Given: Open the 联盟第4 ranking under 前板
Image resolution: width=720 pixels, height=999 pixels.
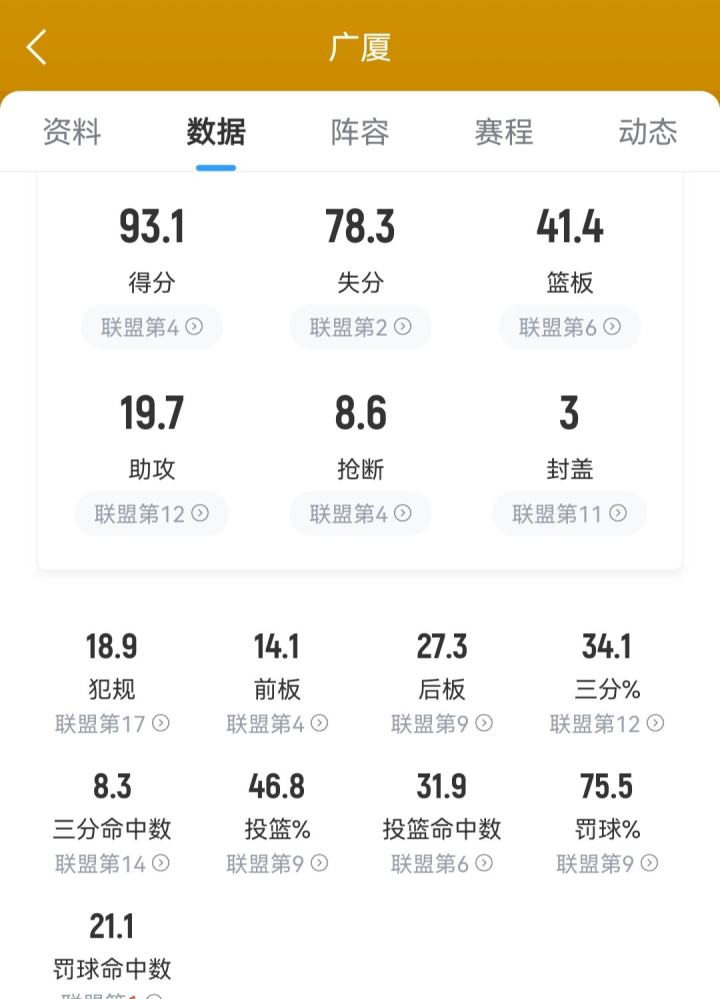Looking at the screenshot, I should [x=277, y=724].
